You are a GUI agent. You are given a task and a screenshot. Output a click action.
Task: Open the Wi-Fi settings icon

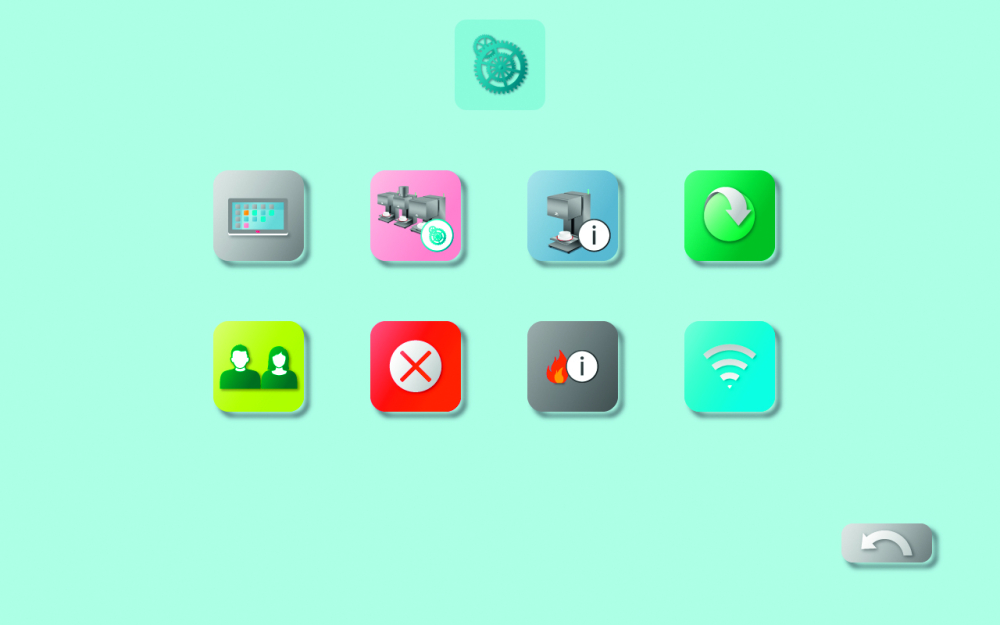730,366
